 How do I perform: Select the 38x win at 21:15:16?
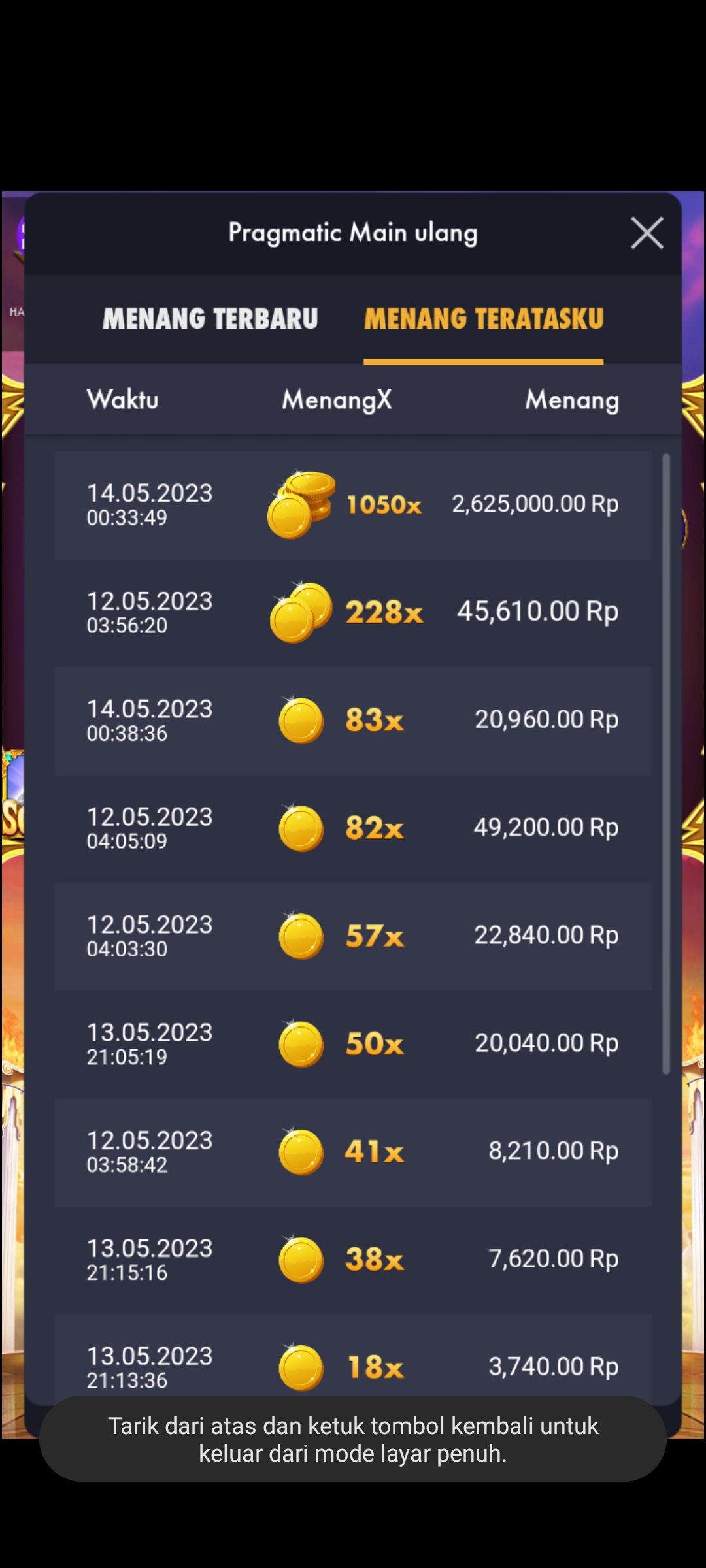(x=352, y=1260)
